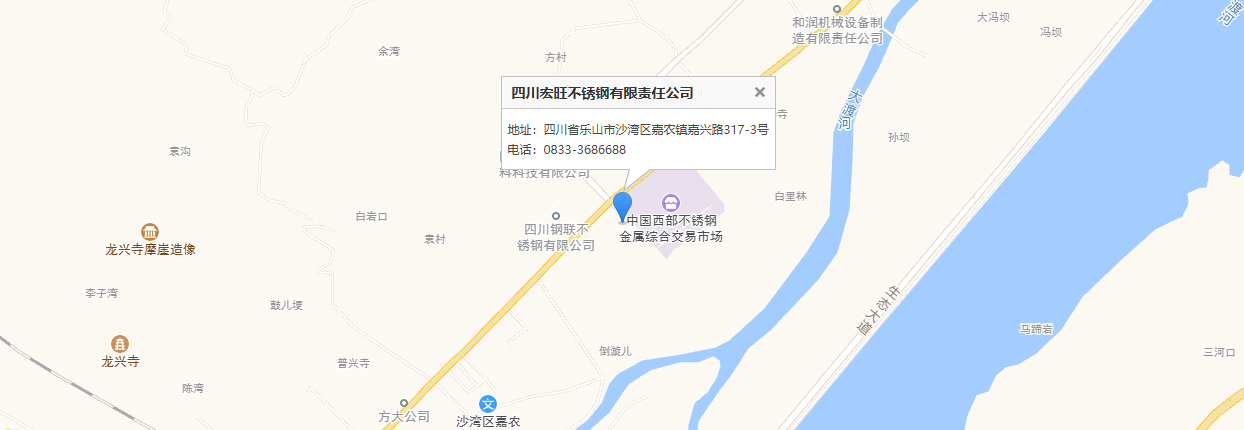Tap the blue location pin marker
Image resolution: width=1244 pixels, height=430 pixels.
(622, 206)
